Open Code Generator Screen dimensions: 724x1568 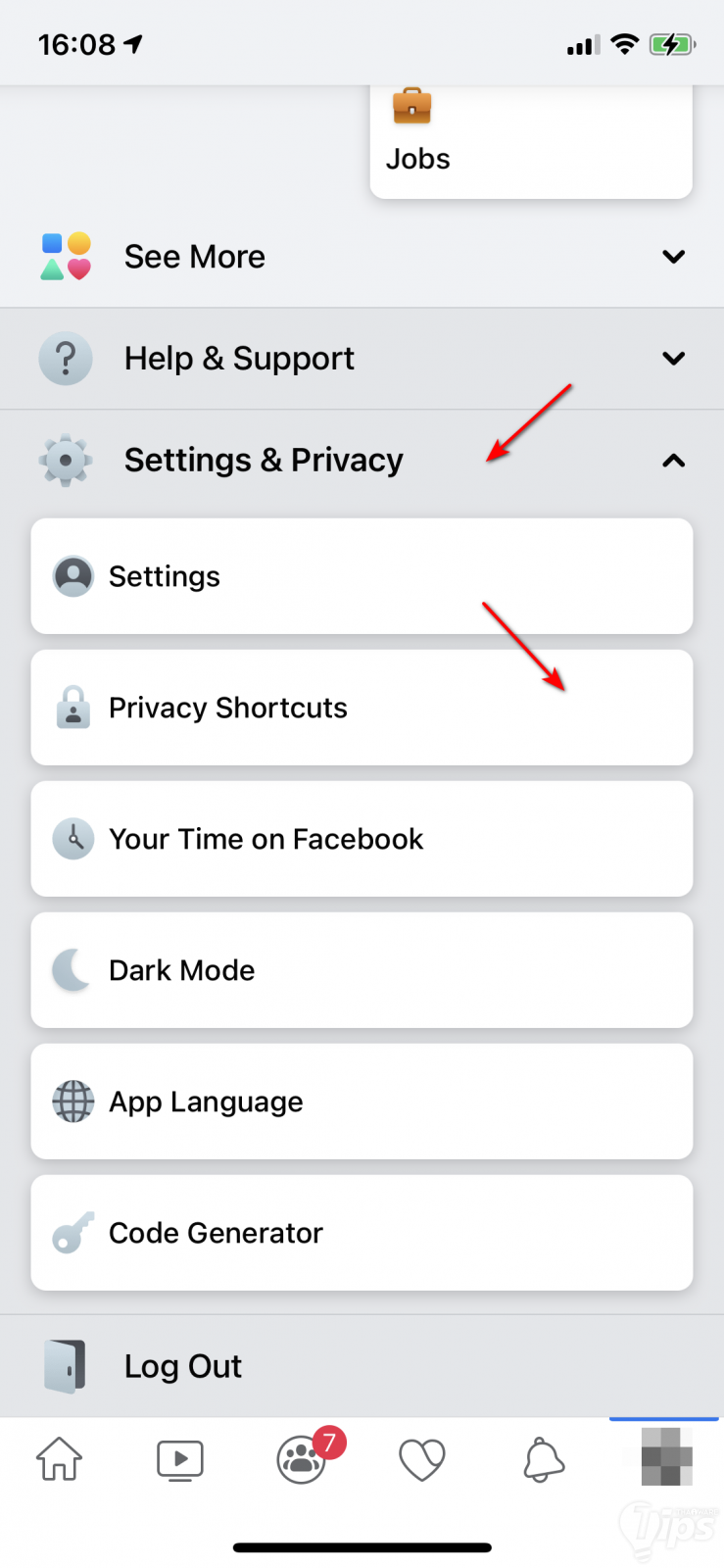click(x=362, y=1233)
